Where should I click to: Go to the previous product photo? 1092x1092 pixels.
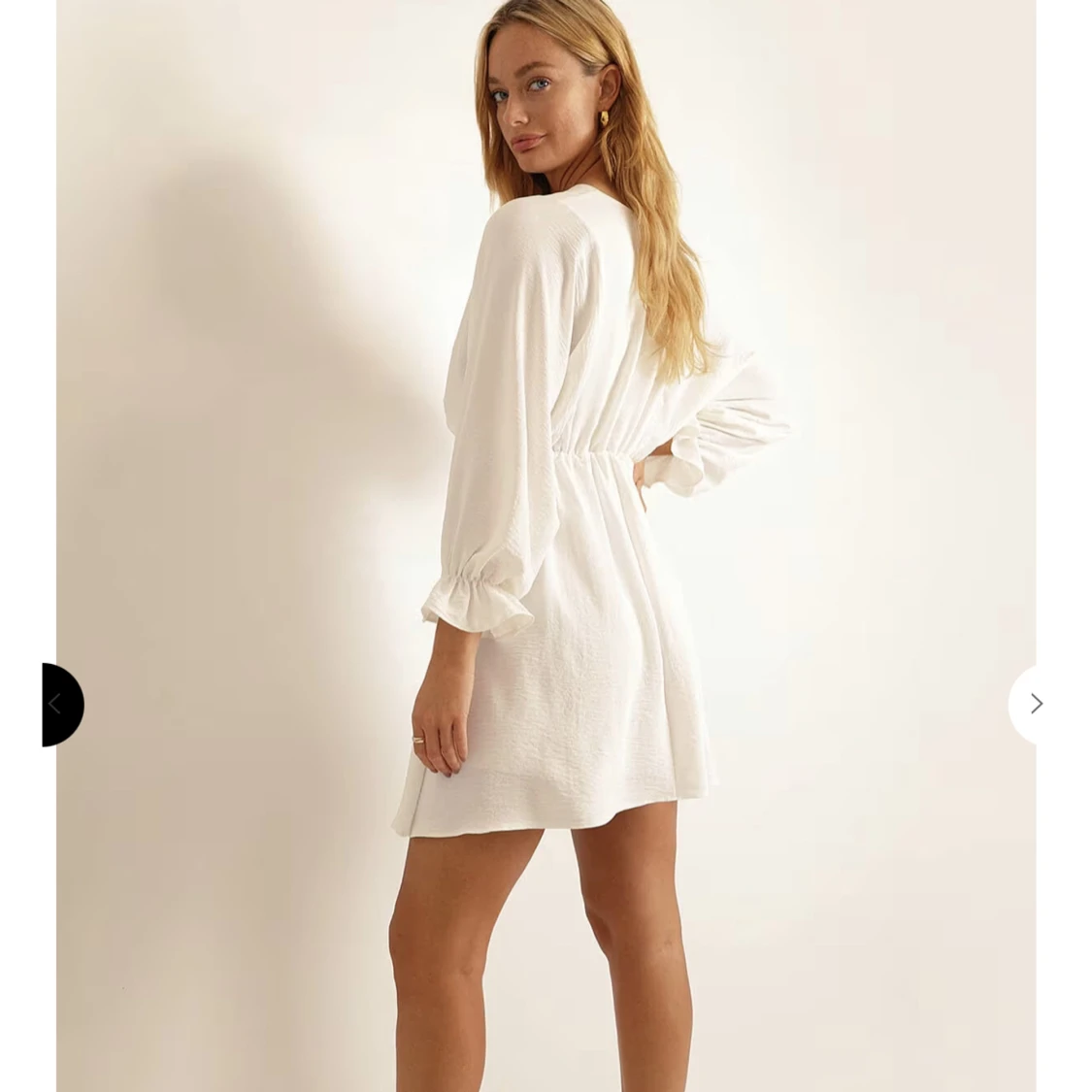pos(58,705)
